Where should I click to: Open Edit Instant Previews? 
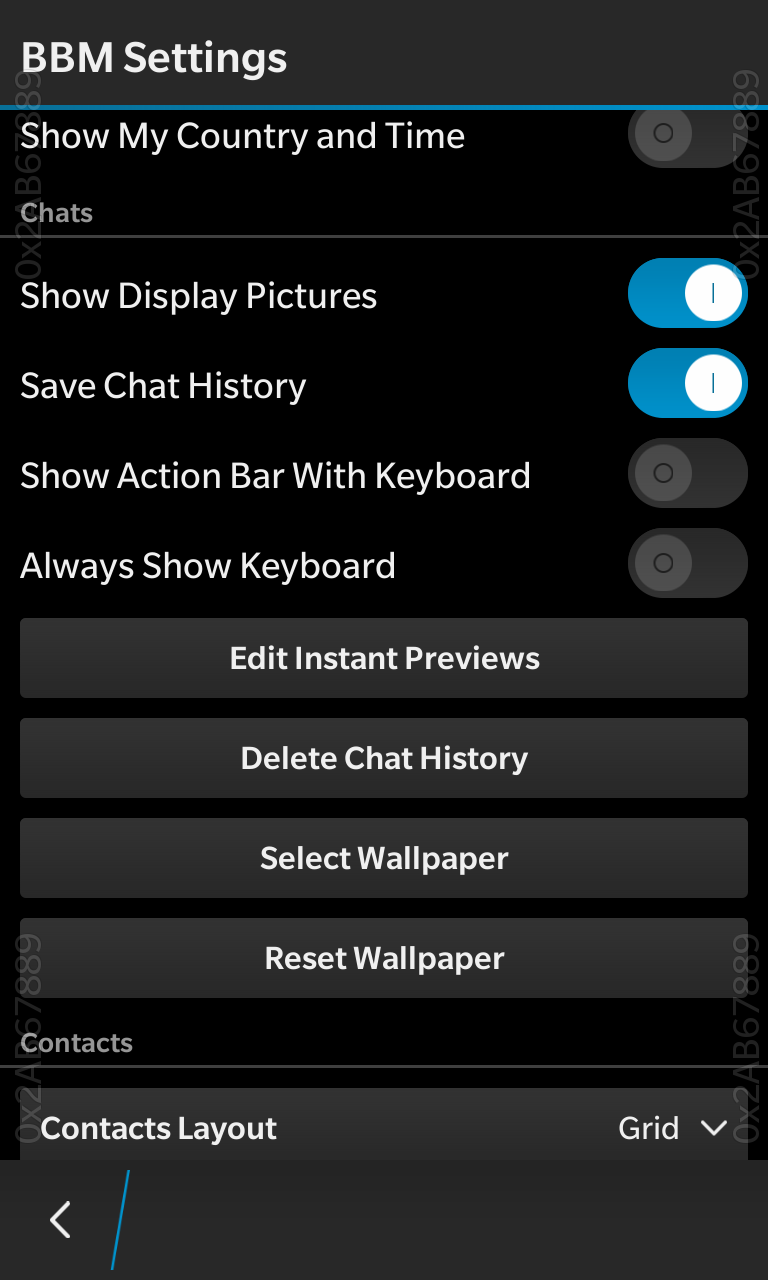384,658
